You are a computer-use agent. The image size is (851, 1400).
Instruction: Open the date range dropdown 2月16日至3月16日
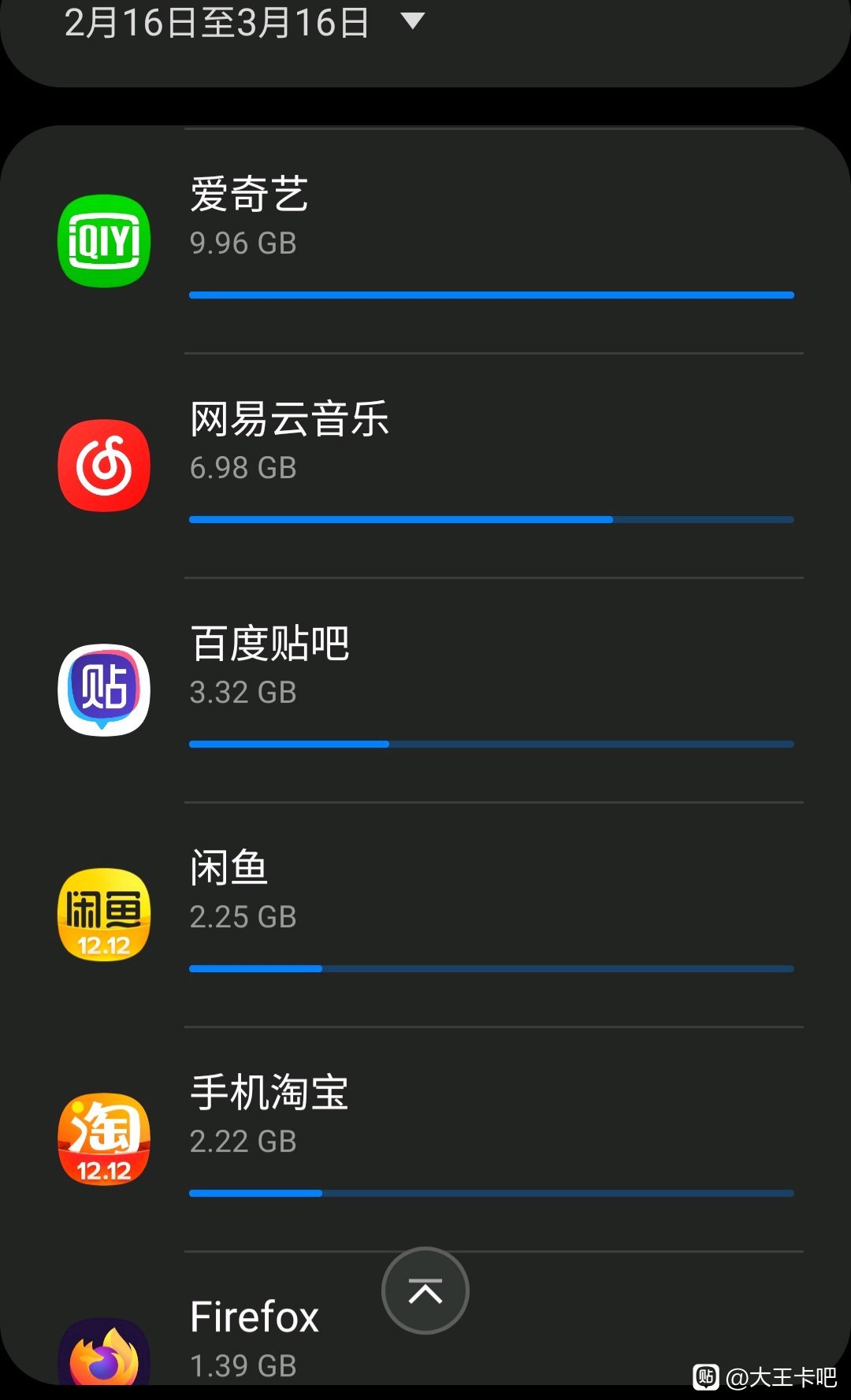click(x=244, y=22)
